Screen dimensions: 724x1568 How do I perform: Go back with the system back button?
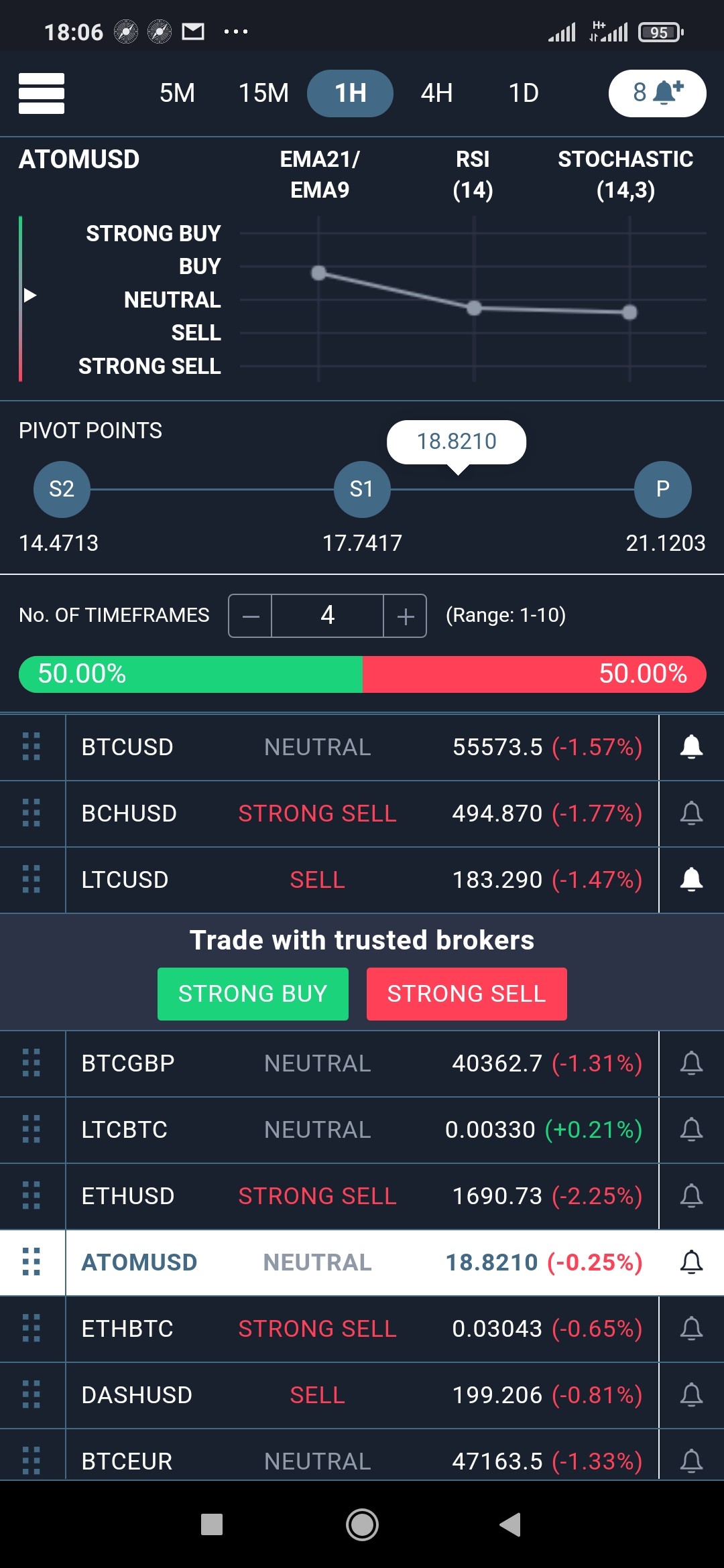511,1524
